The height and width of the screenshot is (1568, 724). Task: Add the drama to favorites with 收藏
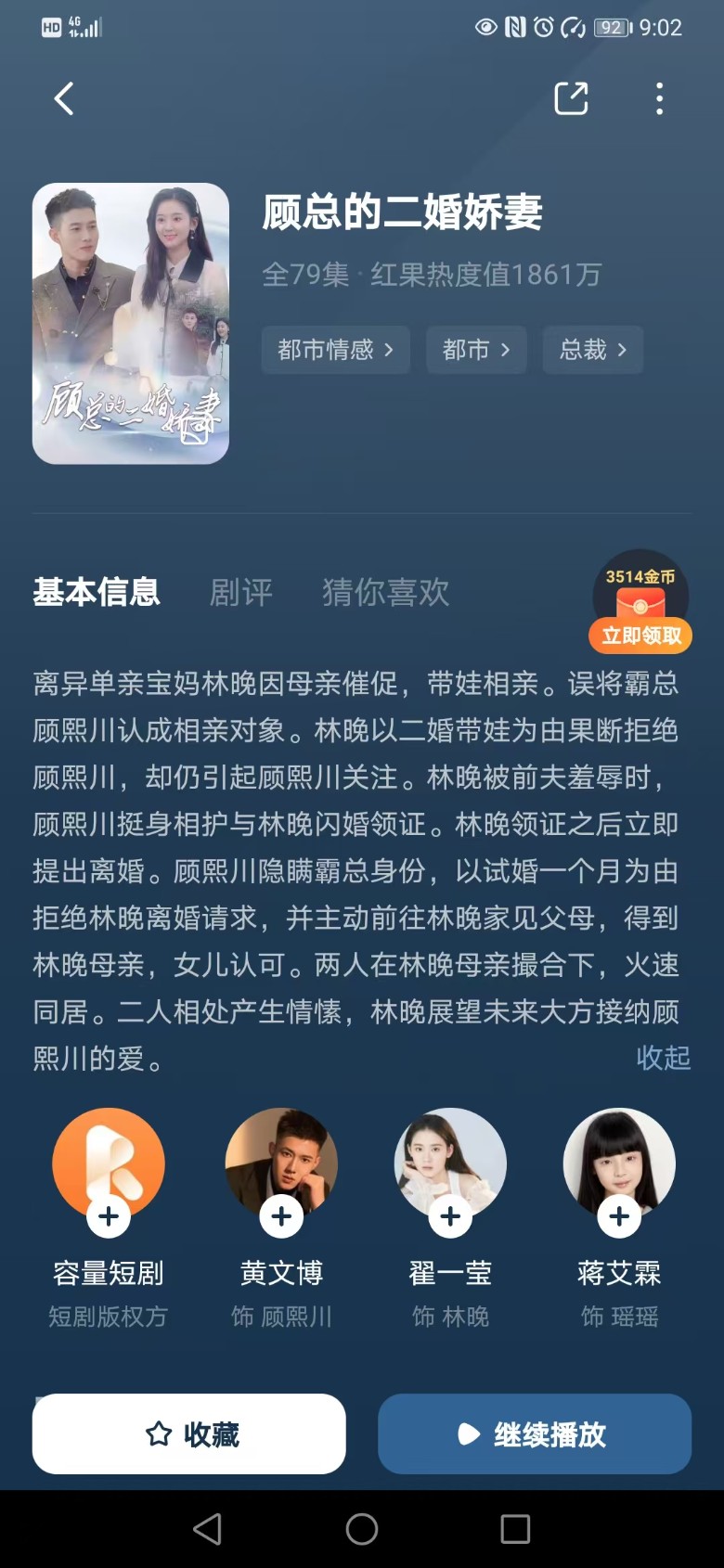tap(189, 1434)
